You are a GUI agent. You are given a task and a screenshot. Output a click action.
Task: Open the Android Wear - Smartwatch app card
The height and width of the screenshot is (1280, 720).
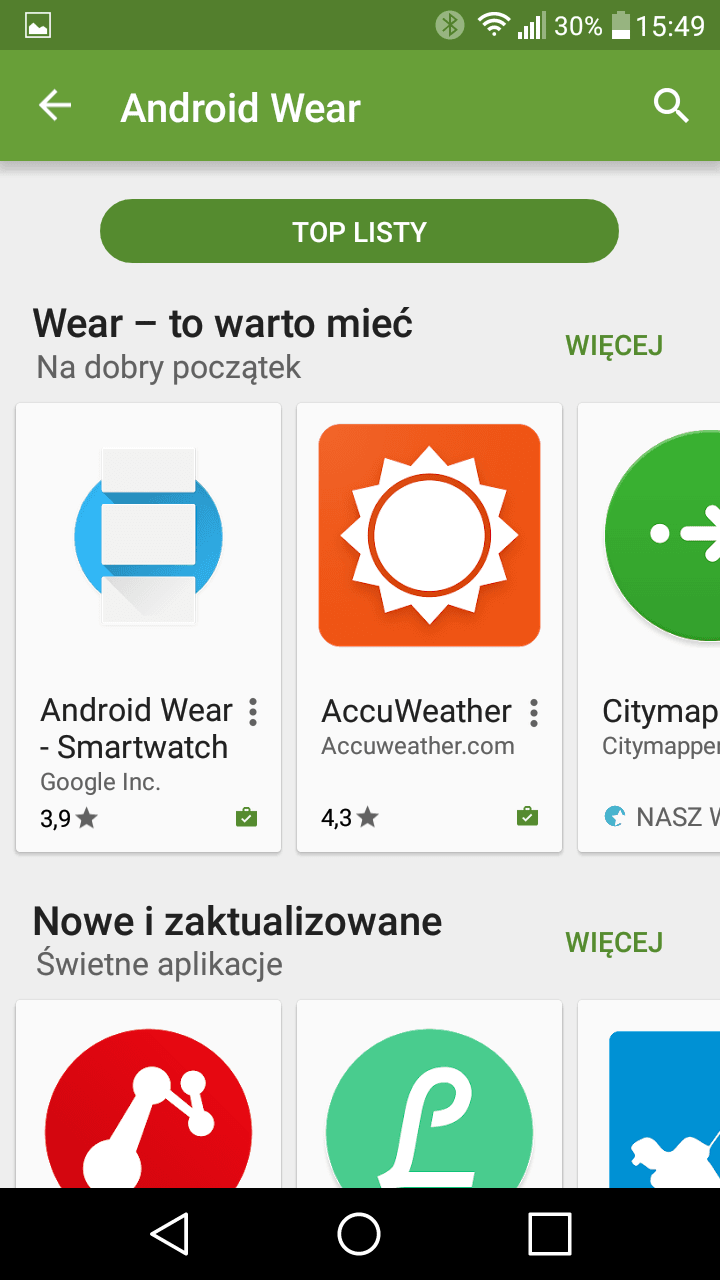coord(148,628)
